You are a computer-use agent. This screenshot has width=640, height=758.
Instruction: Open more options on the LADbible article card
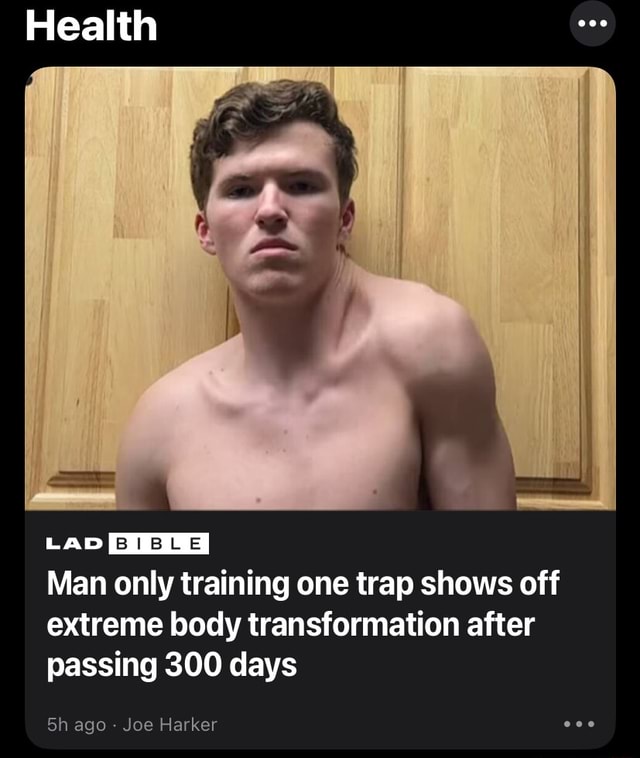pyautogui.click(x=579, y=724)
